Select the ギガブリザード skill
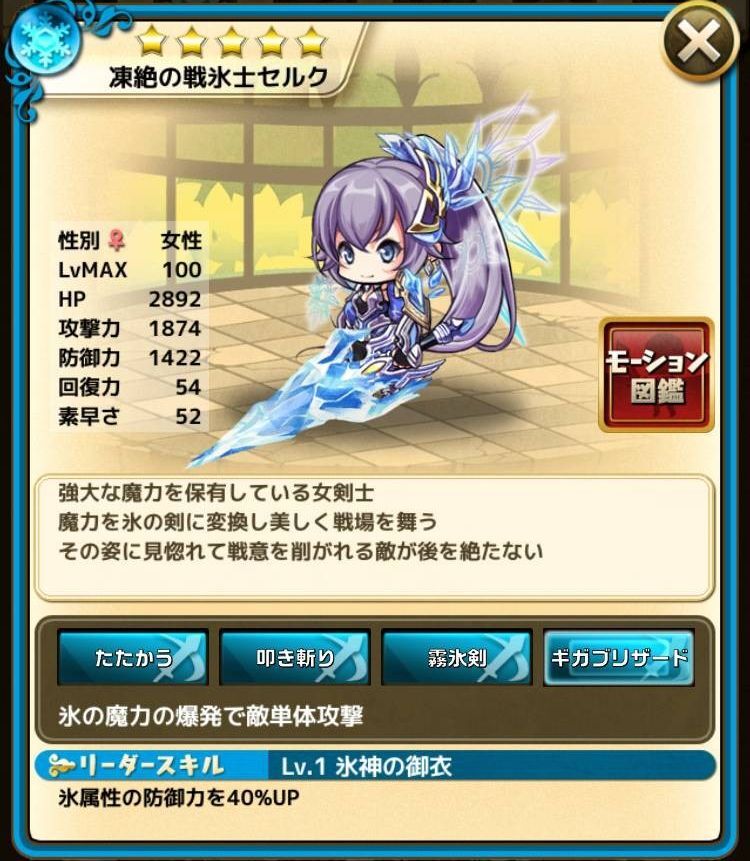 619,657
